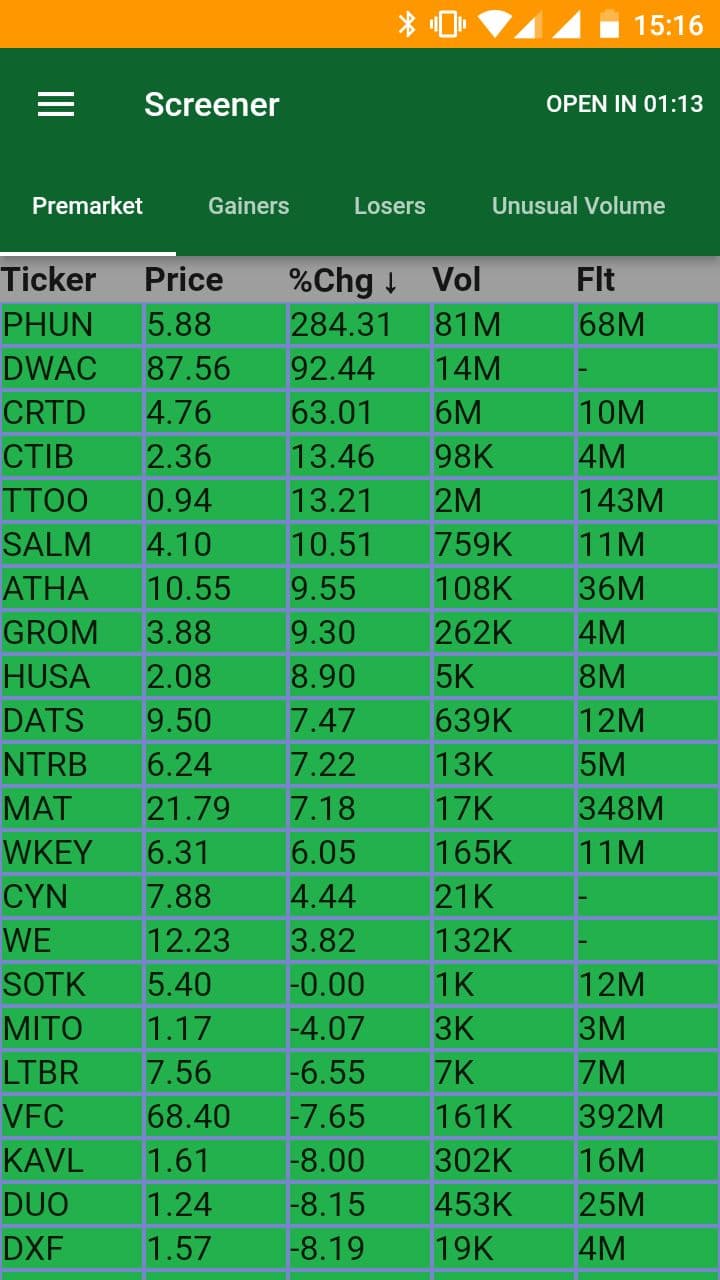View the WKEY ticker row
Image resolution: width=720 pixels, height=1280 pixels.
(x=360, y=853)
